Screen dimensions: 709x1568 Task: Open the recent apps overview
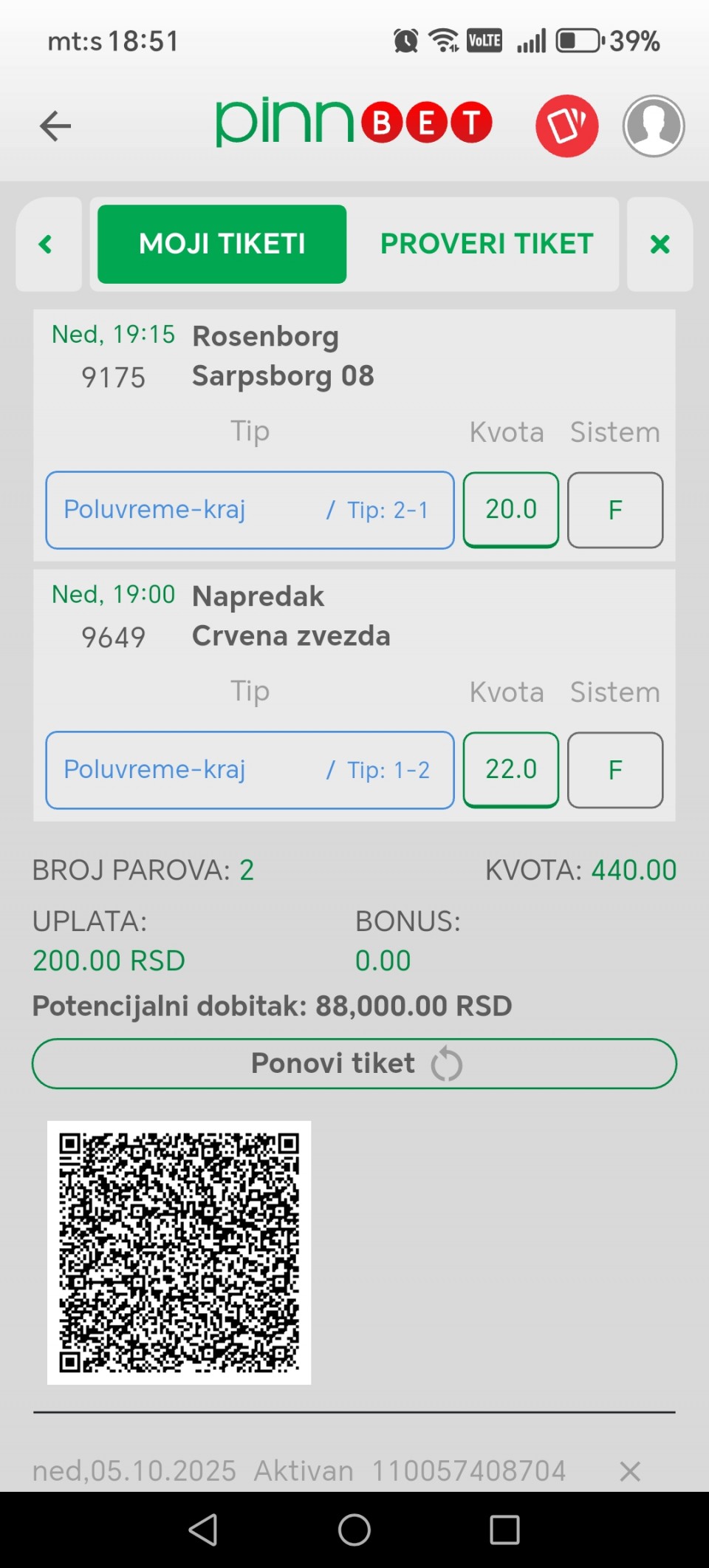[x=504, y=1530]
